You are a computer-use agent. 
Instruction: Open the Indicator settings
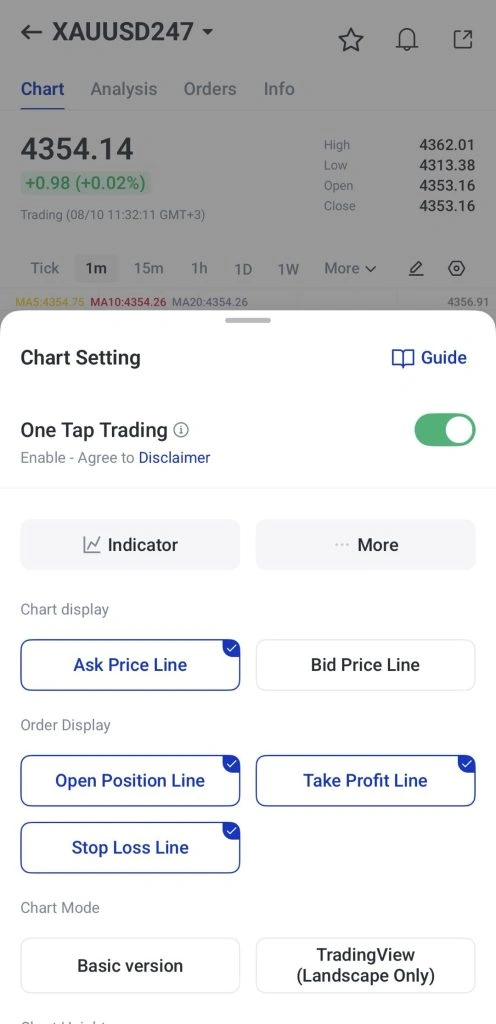click(130, 545)
